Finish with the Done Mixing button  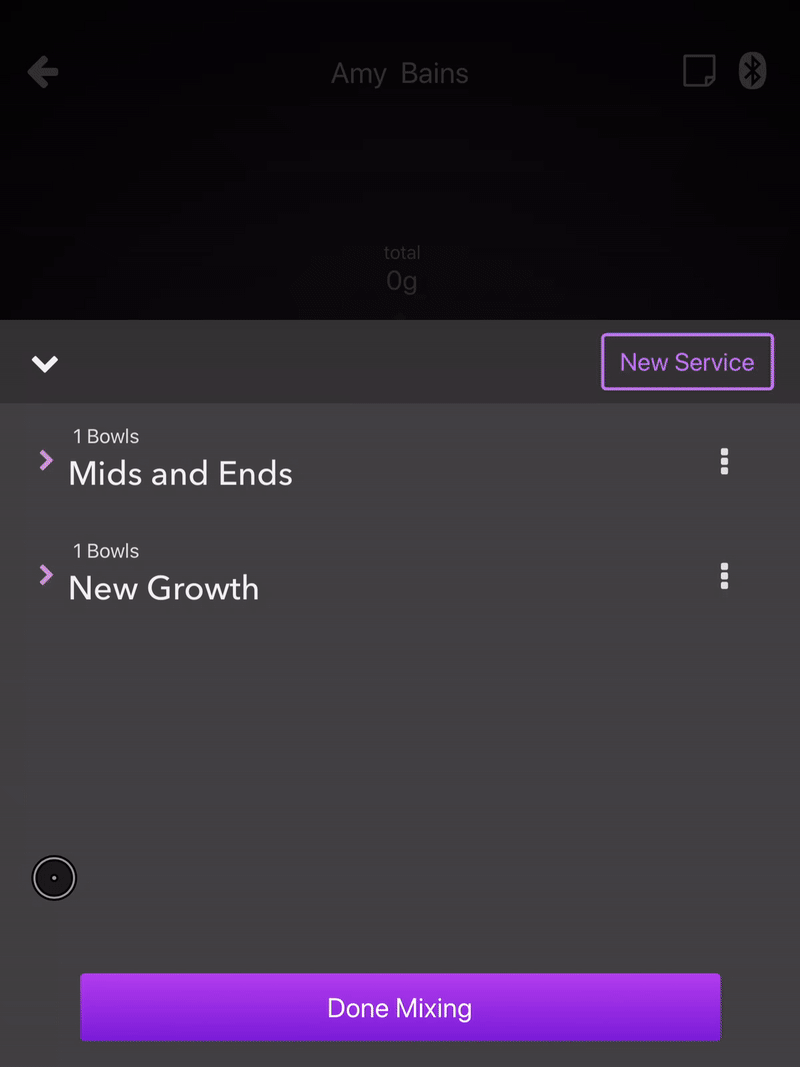[x=400, y=1007]
